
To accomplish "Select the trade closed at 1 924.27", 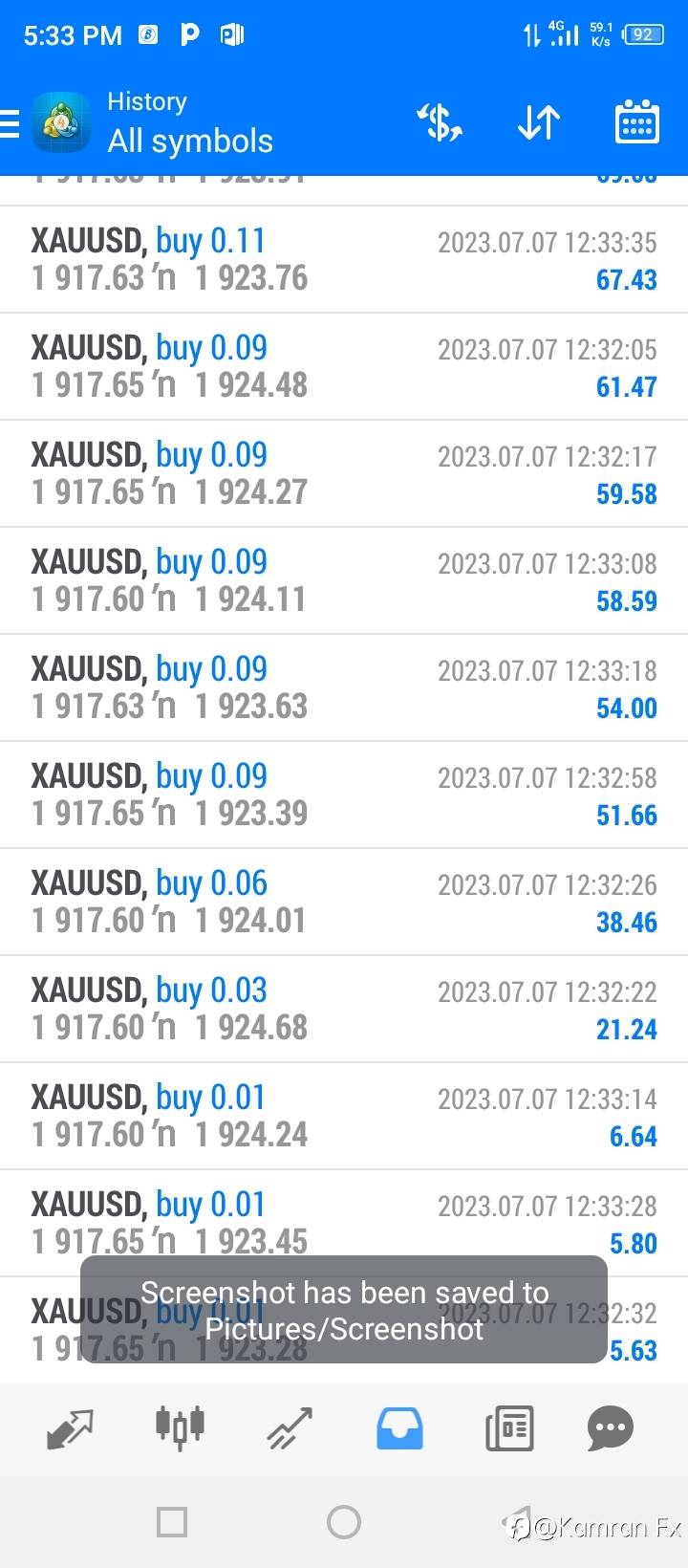I will [x=344, y=474].
